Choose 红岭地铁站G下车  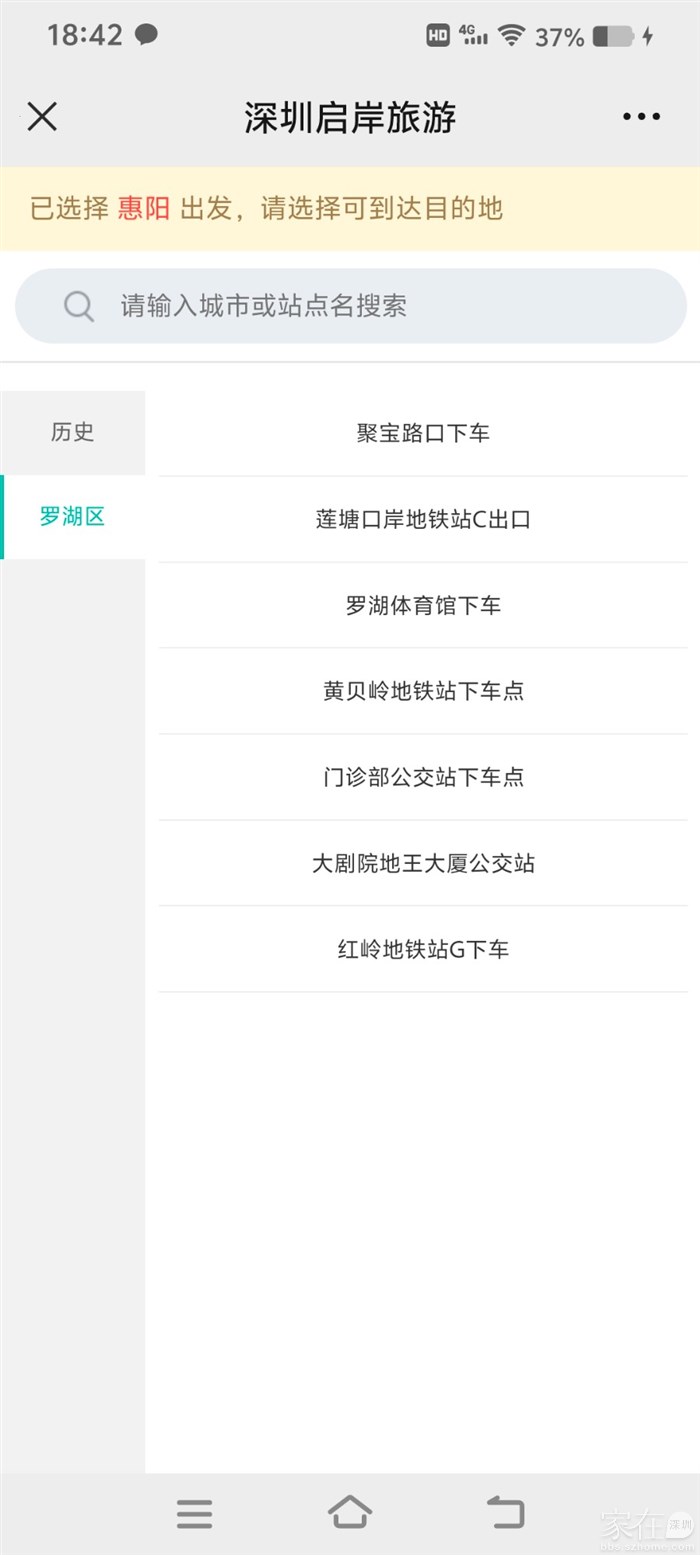tap(423, 949)
